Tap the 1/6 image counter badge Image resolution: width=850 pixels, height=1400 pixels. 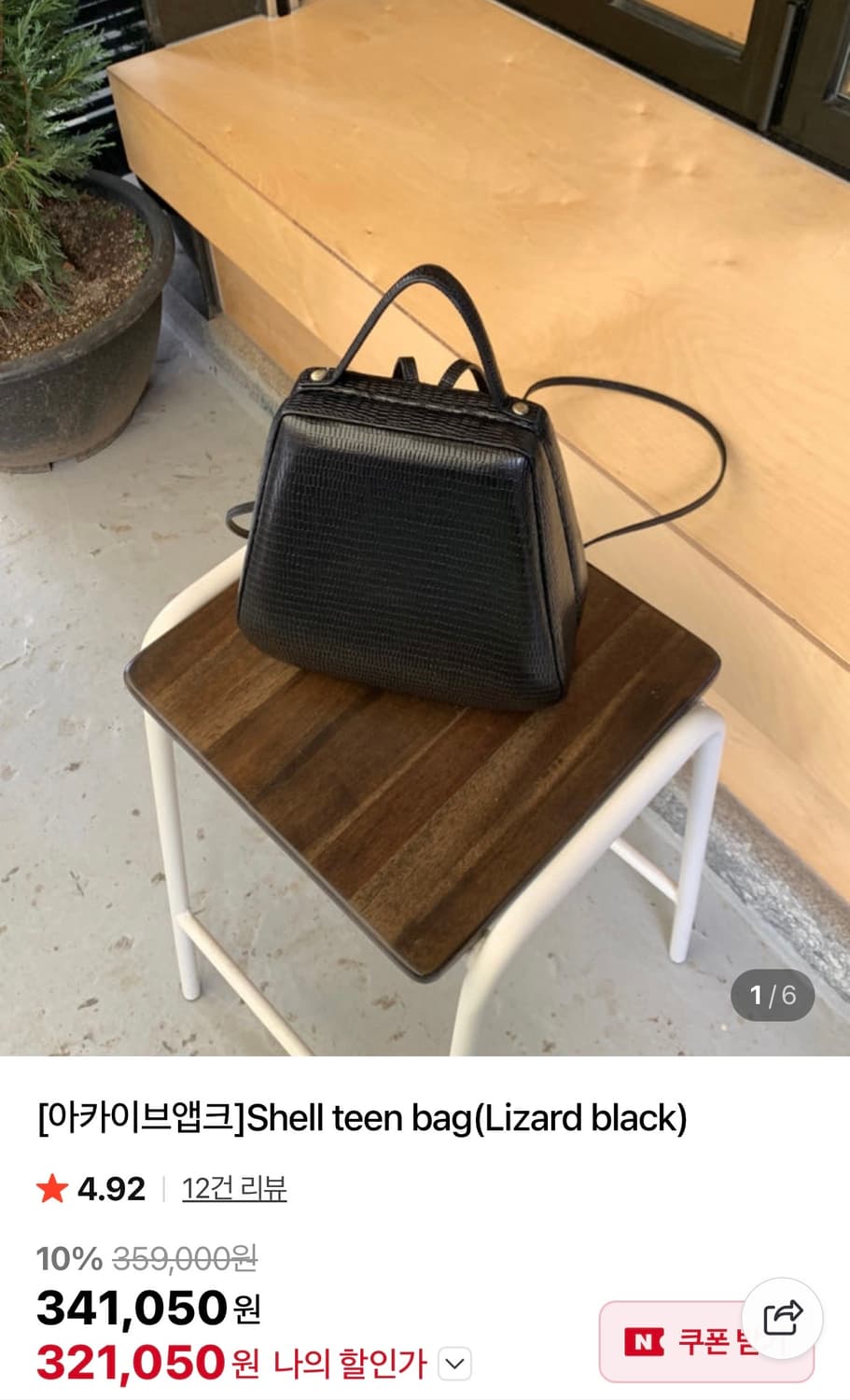[773, 996]
